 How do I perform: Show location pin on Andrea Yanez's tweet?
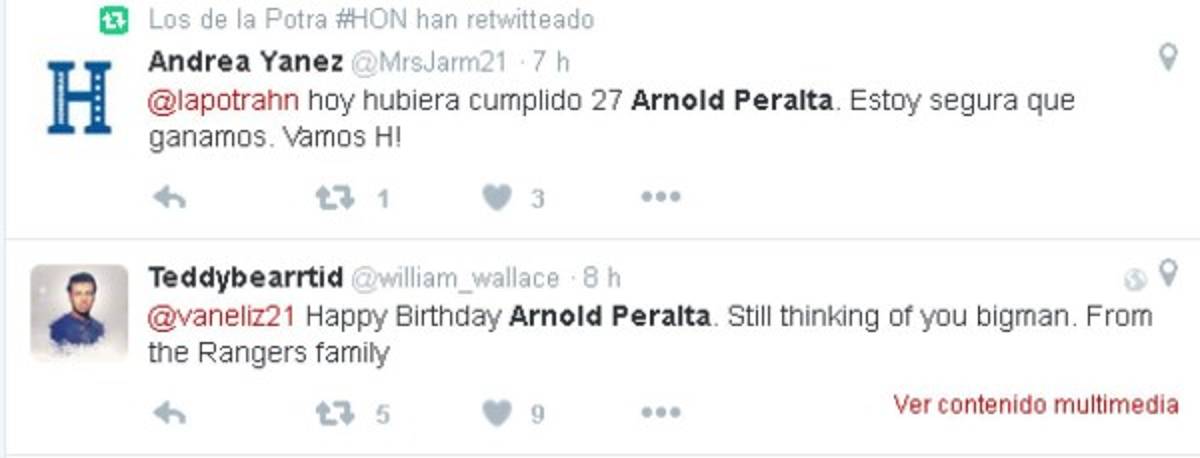(1167, 58)
